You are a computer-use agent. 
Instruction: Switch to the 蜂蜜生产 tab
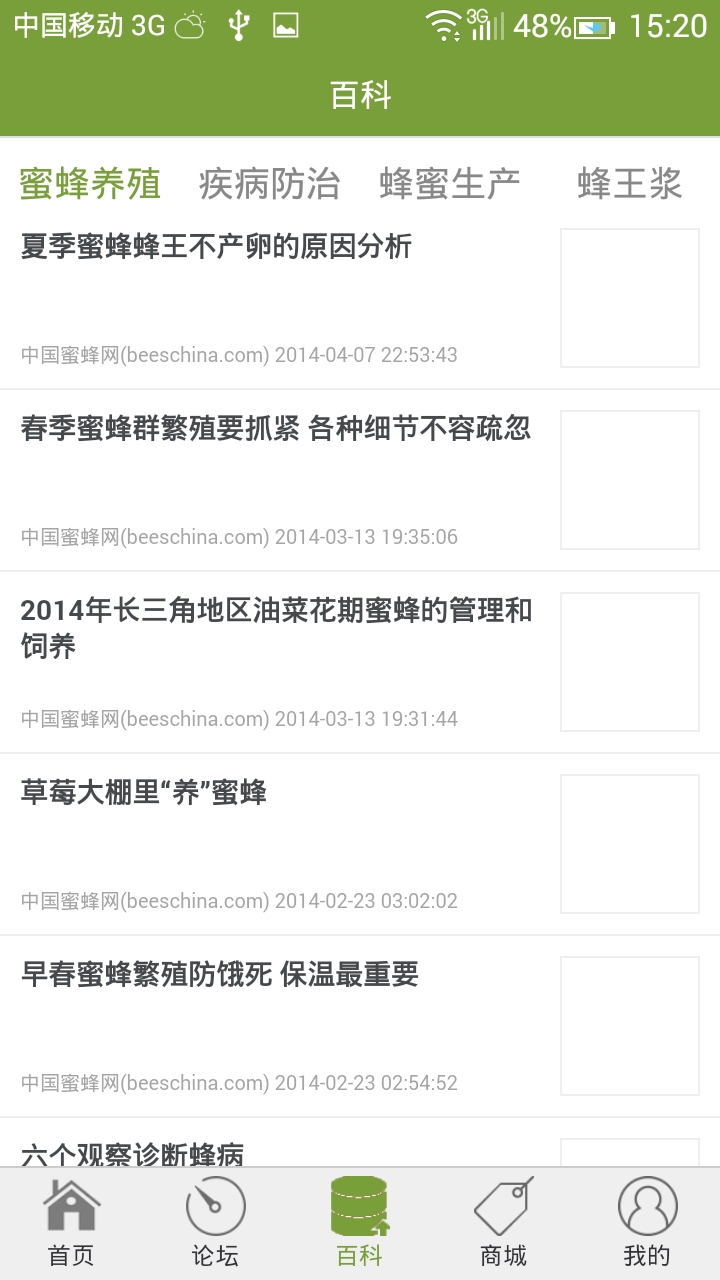pyautogui.click(x=450, y=184)
